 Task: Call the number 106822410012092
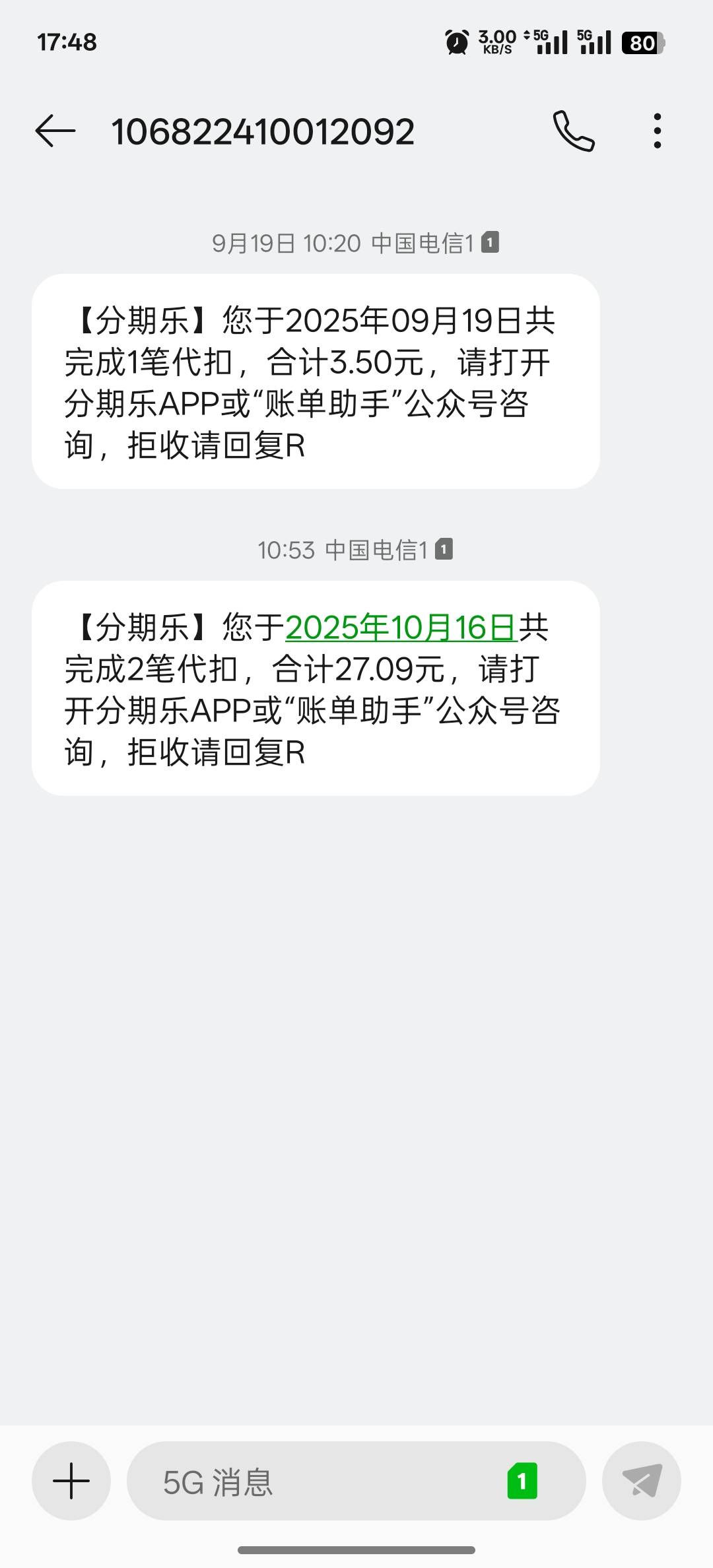[574, 131]
